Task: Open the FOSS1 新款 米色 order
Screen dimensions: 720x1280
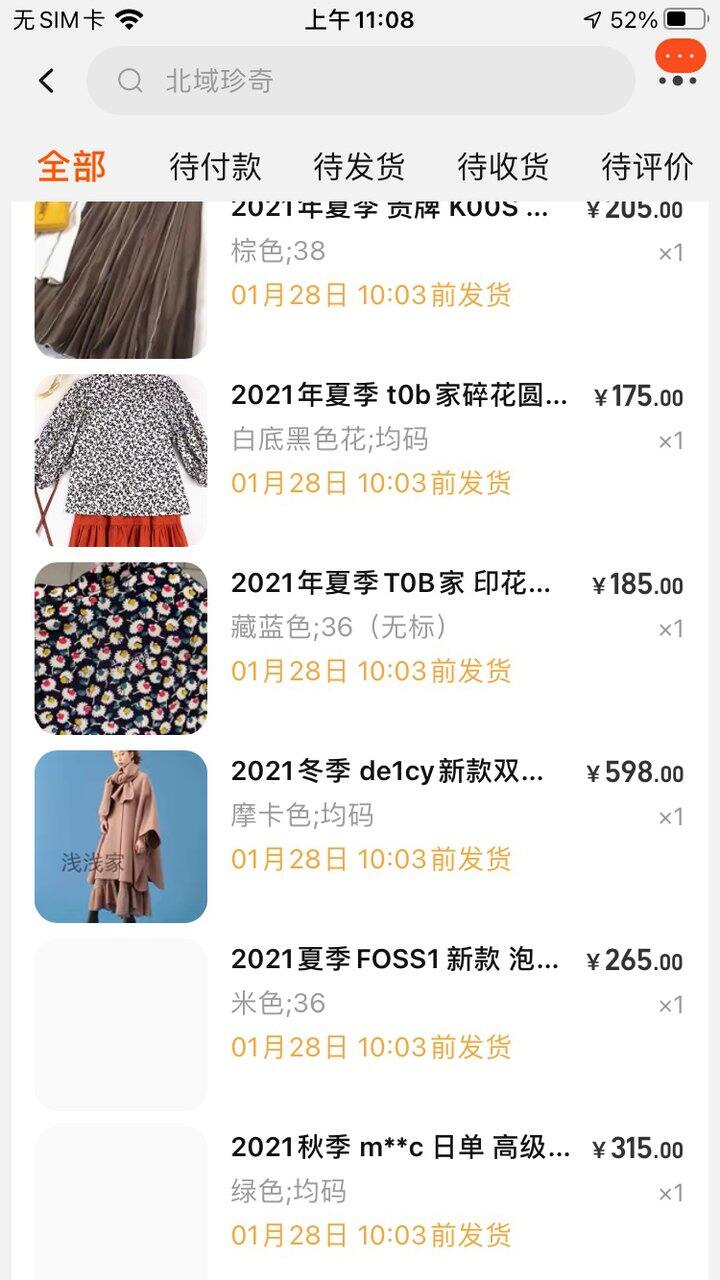Action: (360, 1024)
